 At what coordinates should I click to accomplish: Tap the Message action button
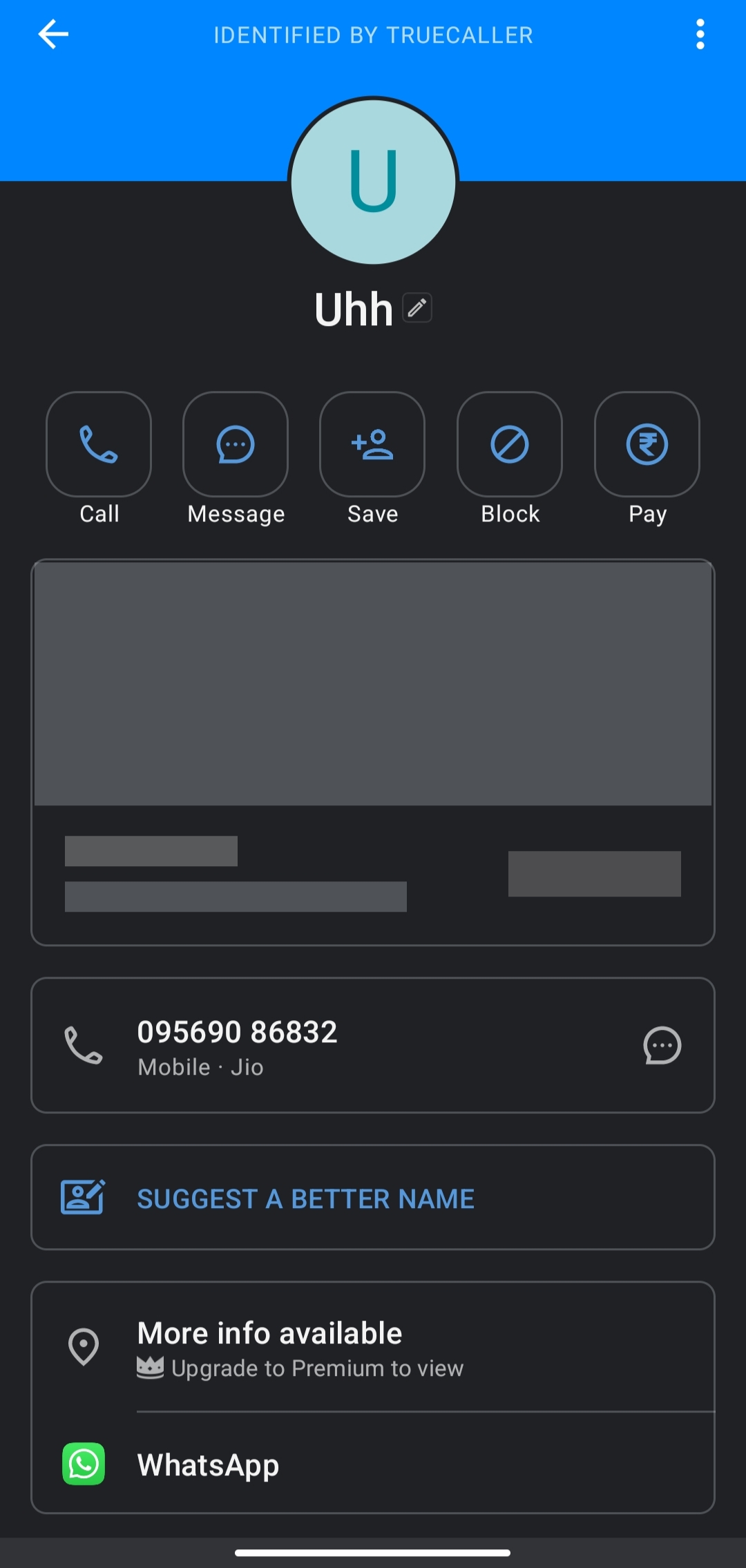point(236,445)
